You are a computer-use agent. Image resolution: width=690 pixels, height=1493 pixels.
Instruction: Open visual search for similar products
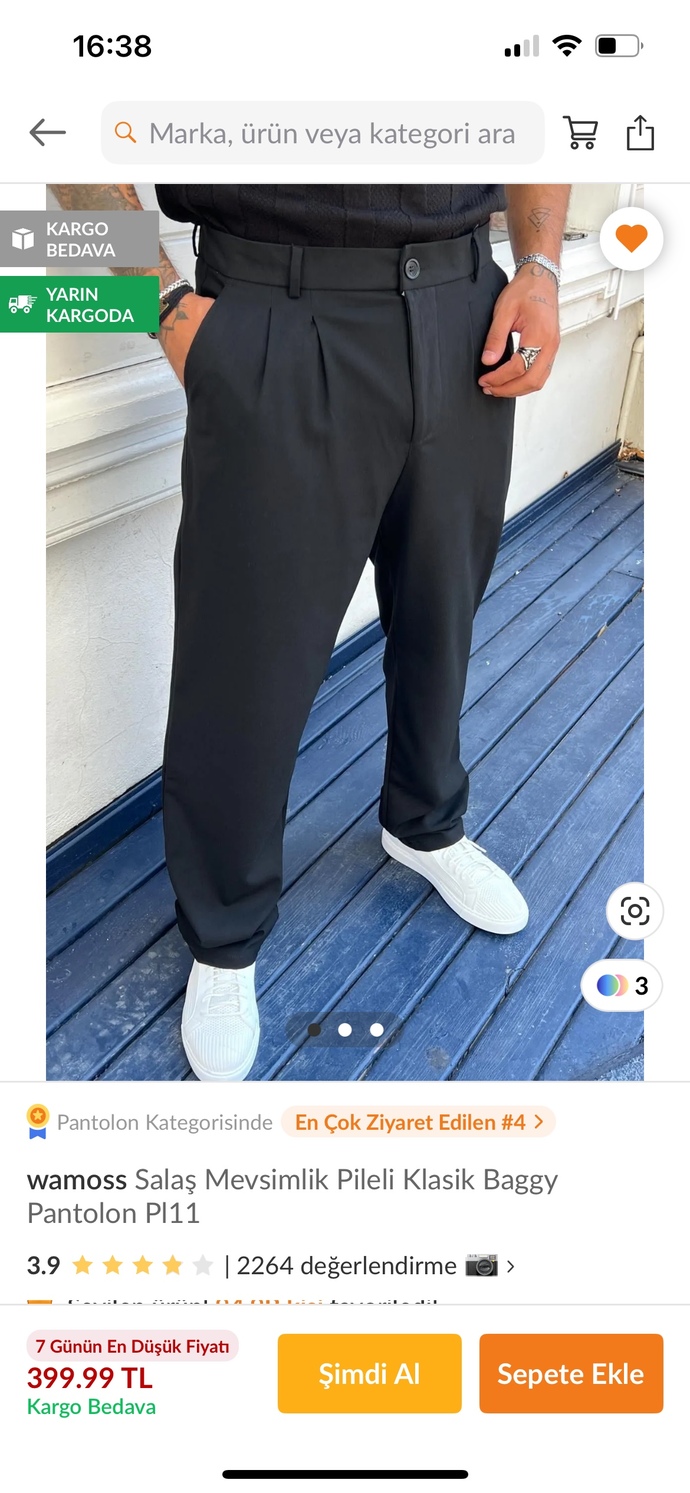click(x=635, y=911)
